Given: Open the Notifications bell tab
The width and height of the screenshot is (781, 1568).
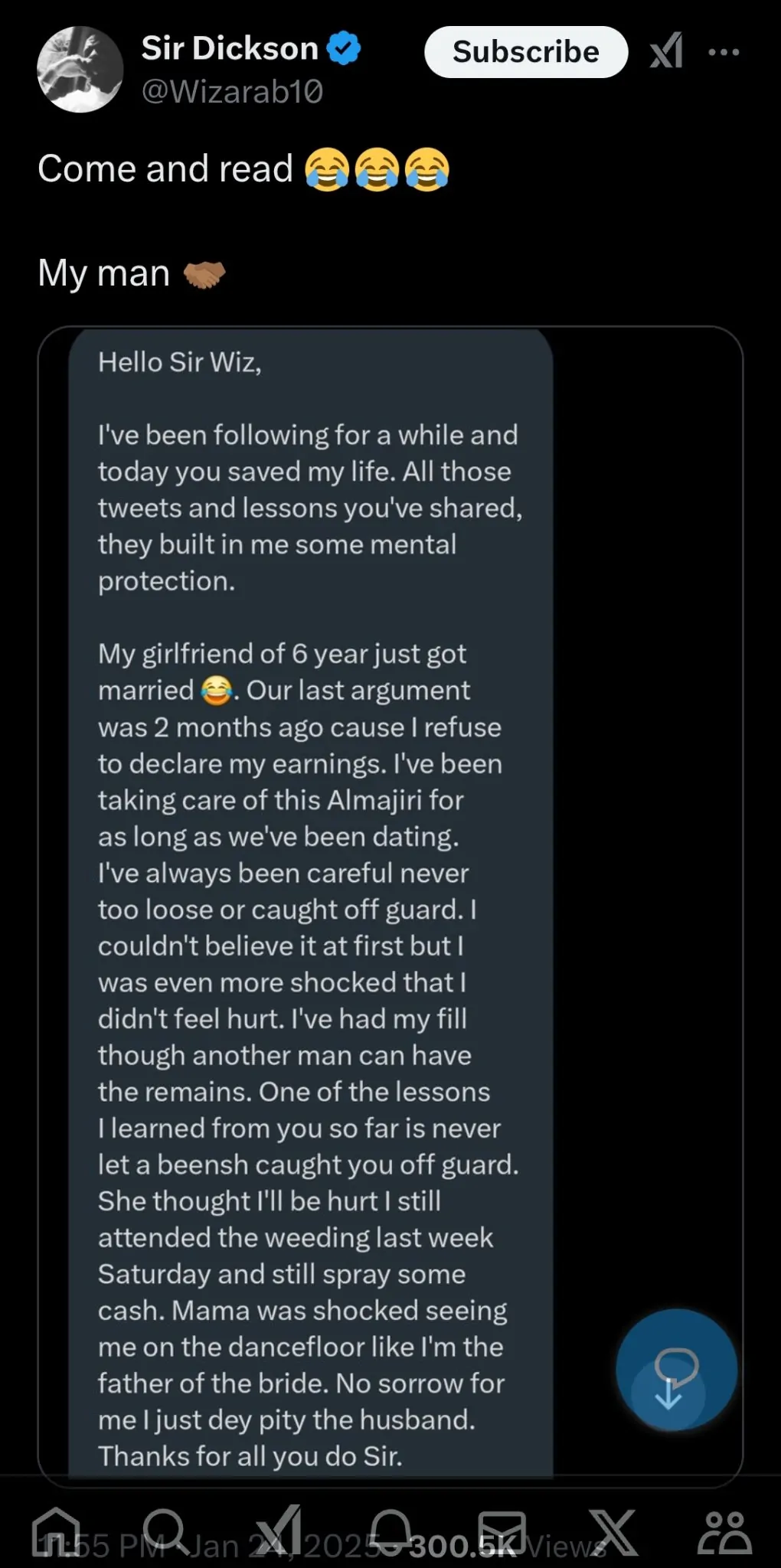Looking at the screenshot, I should 391,1532.
